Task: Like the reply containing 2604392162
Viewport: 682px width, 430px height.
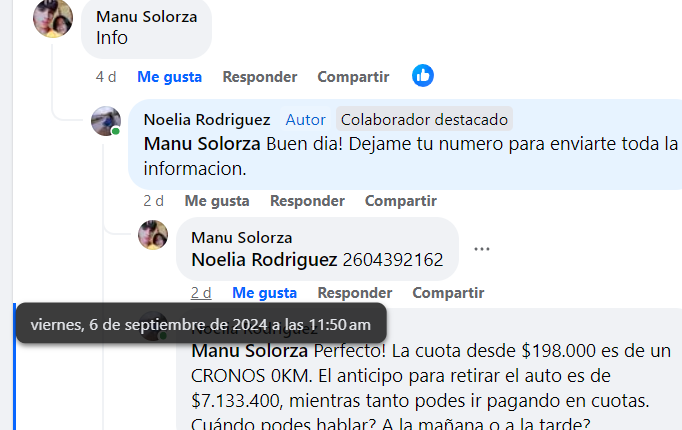Action: coord(264,293)
